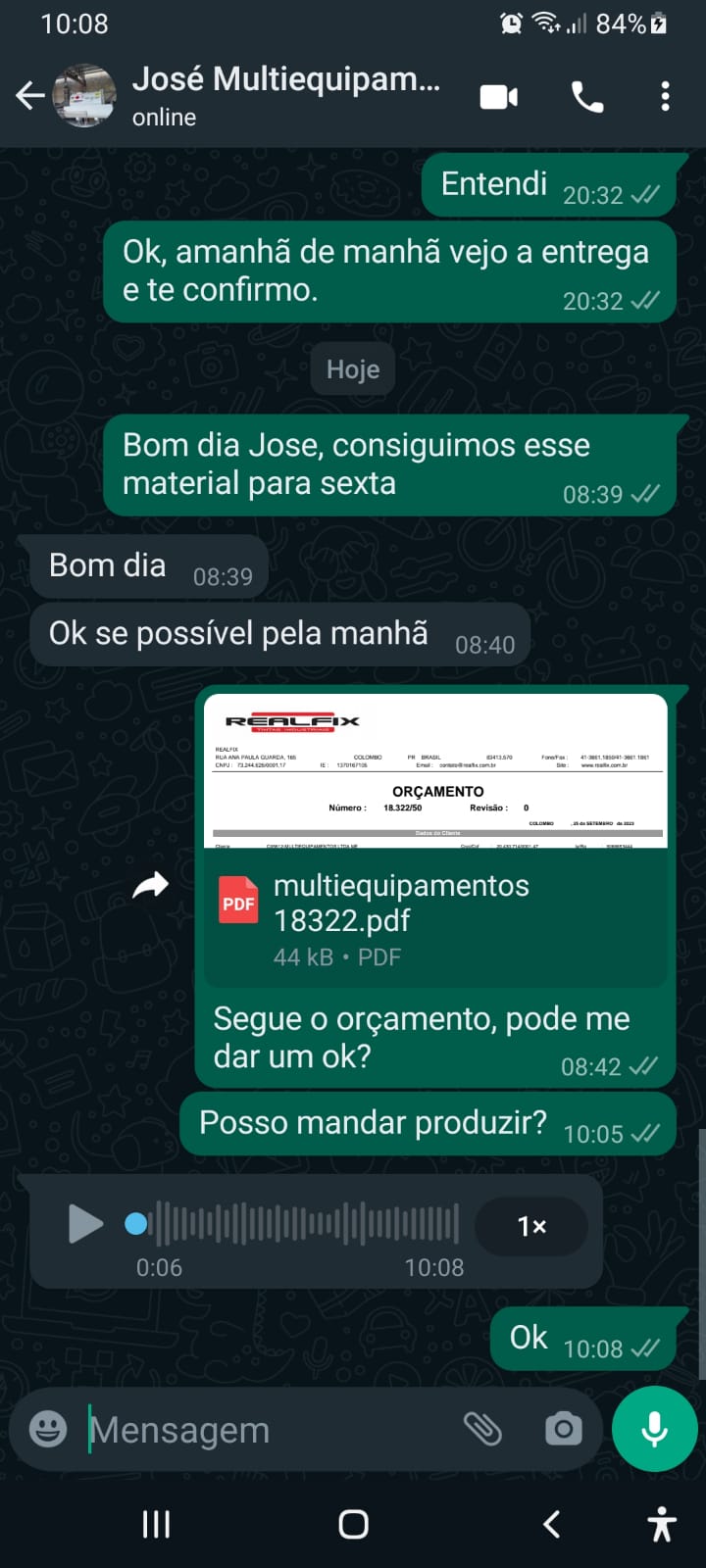Go back to the chat list
Screen dimensions: 706x1568
(29, 96)
